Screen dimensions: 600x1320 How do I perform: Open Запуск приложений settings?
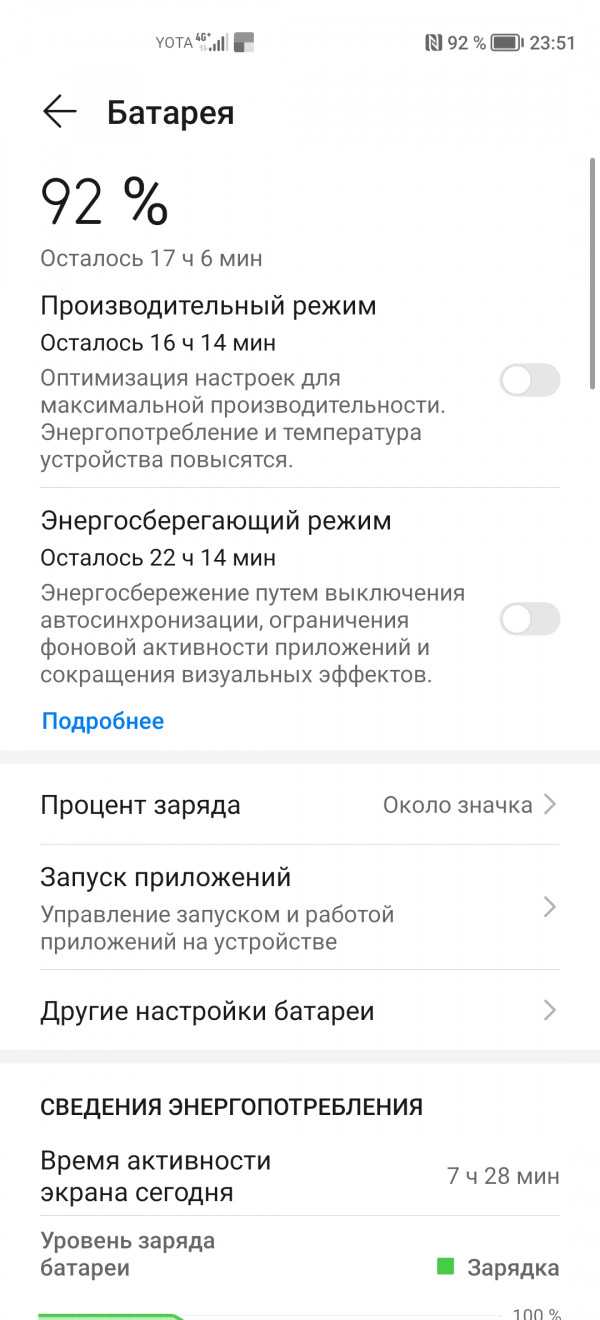pyautogui.click(x=300, y=907)
